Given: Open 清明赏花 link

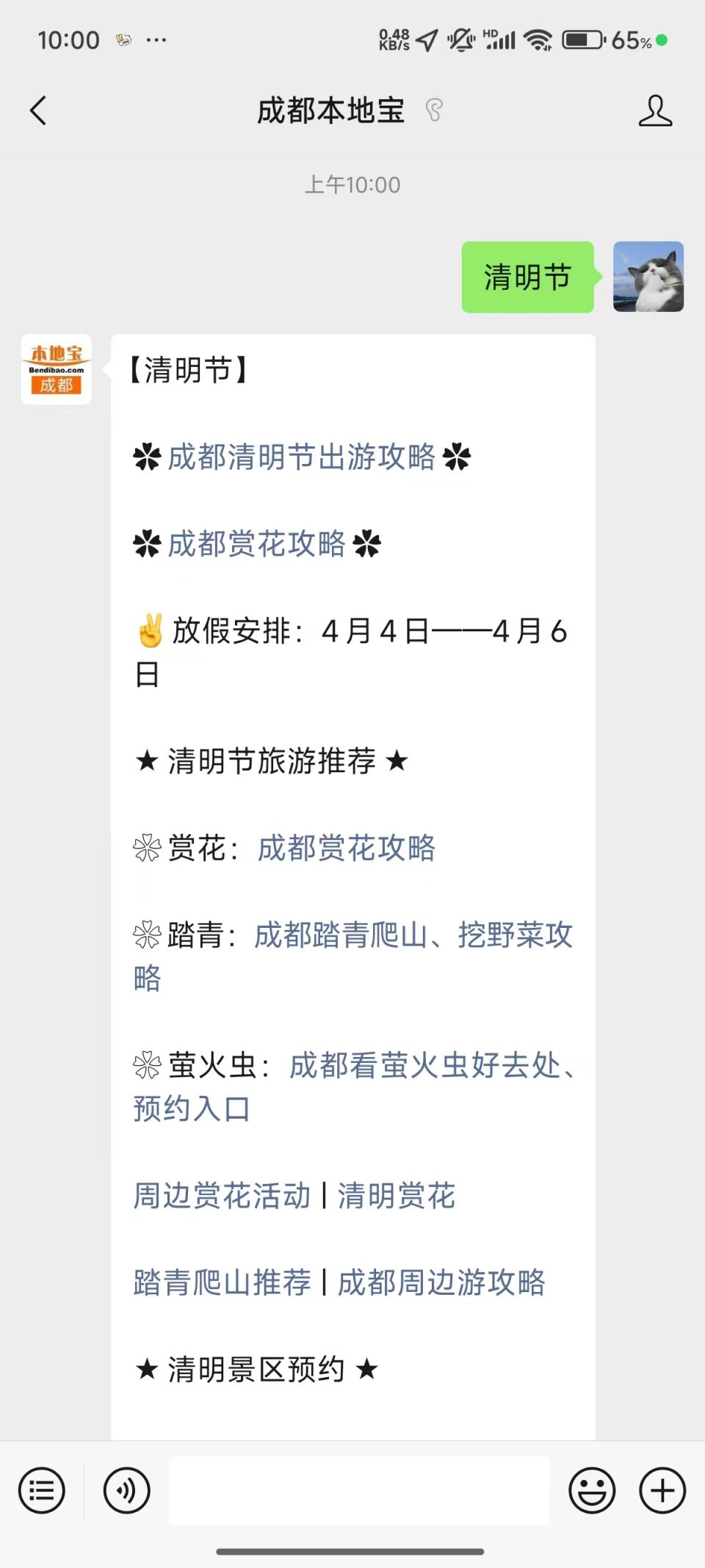Looking at the screenshot, I should pos(397,1196).
